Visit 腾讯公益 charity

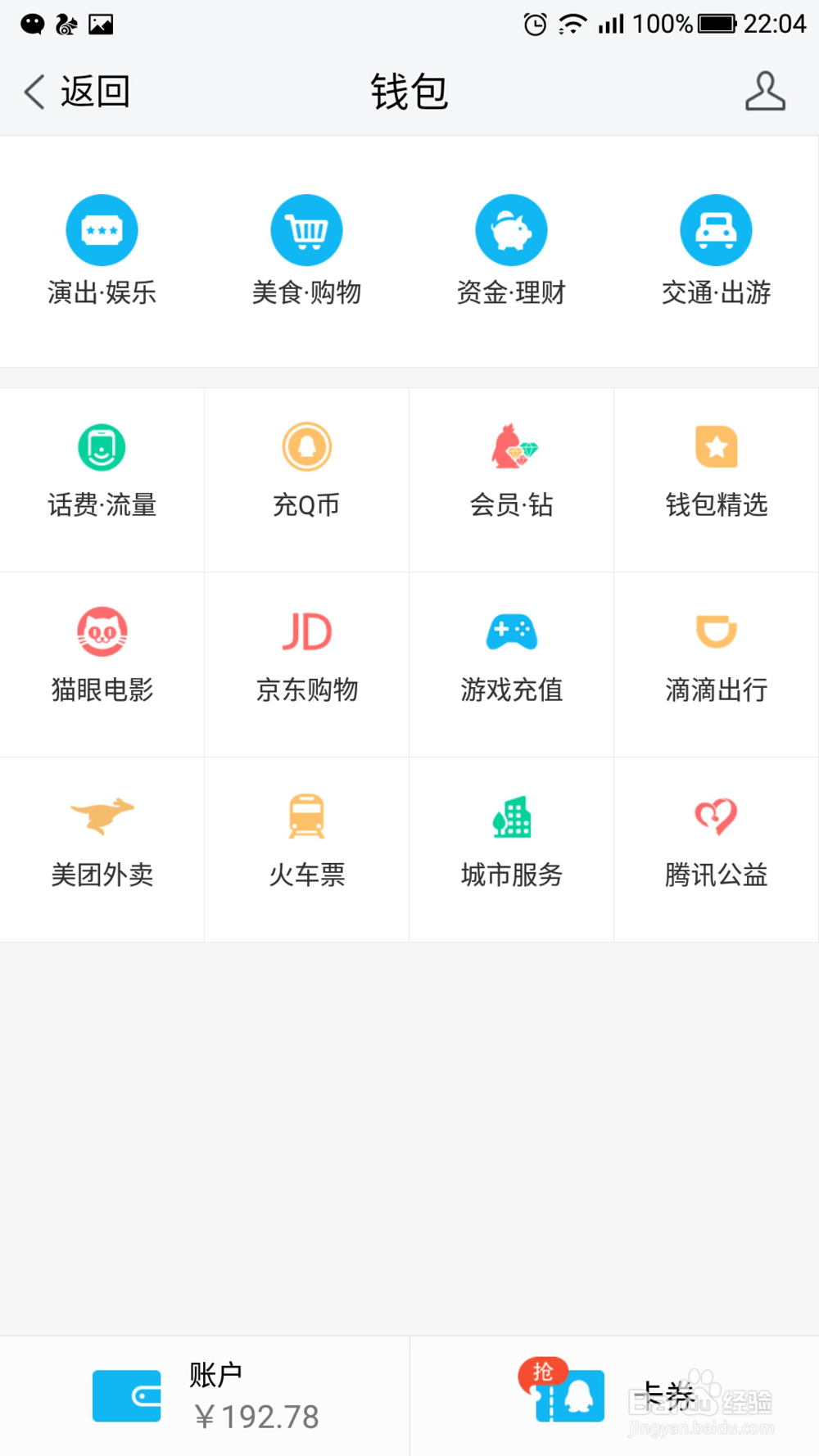click(x=716, y=842)
